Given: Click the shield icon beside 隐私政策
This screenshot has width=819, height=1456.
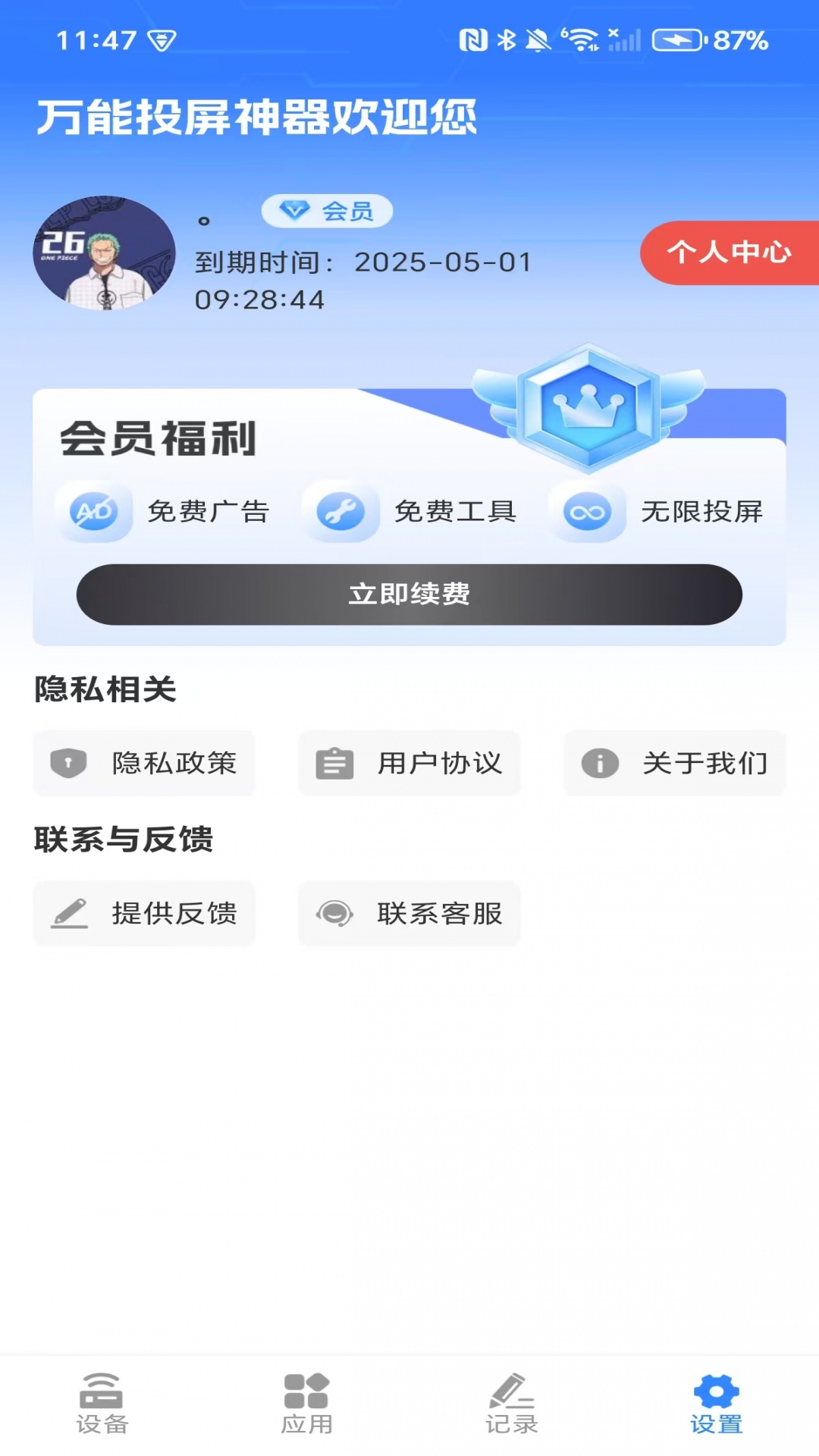Looking at the screenshot, I should click(68, 764).
